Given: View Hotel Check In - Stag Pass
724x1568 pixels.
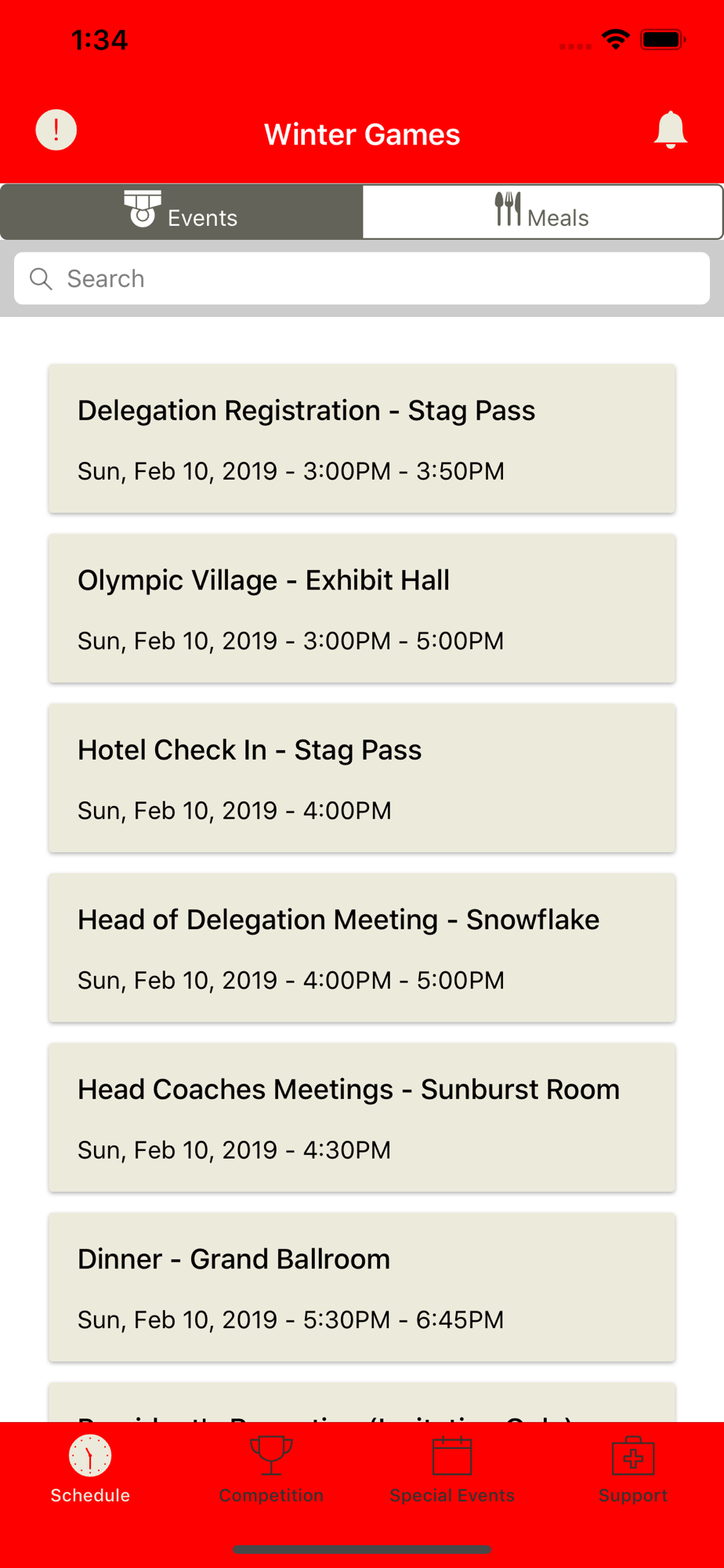Looking at the screenshot, I should pyautogui.click(x=362, y=779).
